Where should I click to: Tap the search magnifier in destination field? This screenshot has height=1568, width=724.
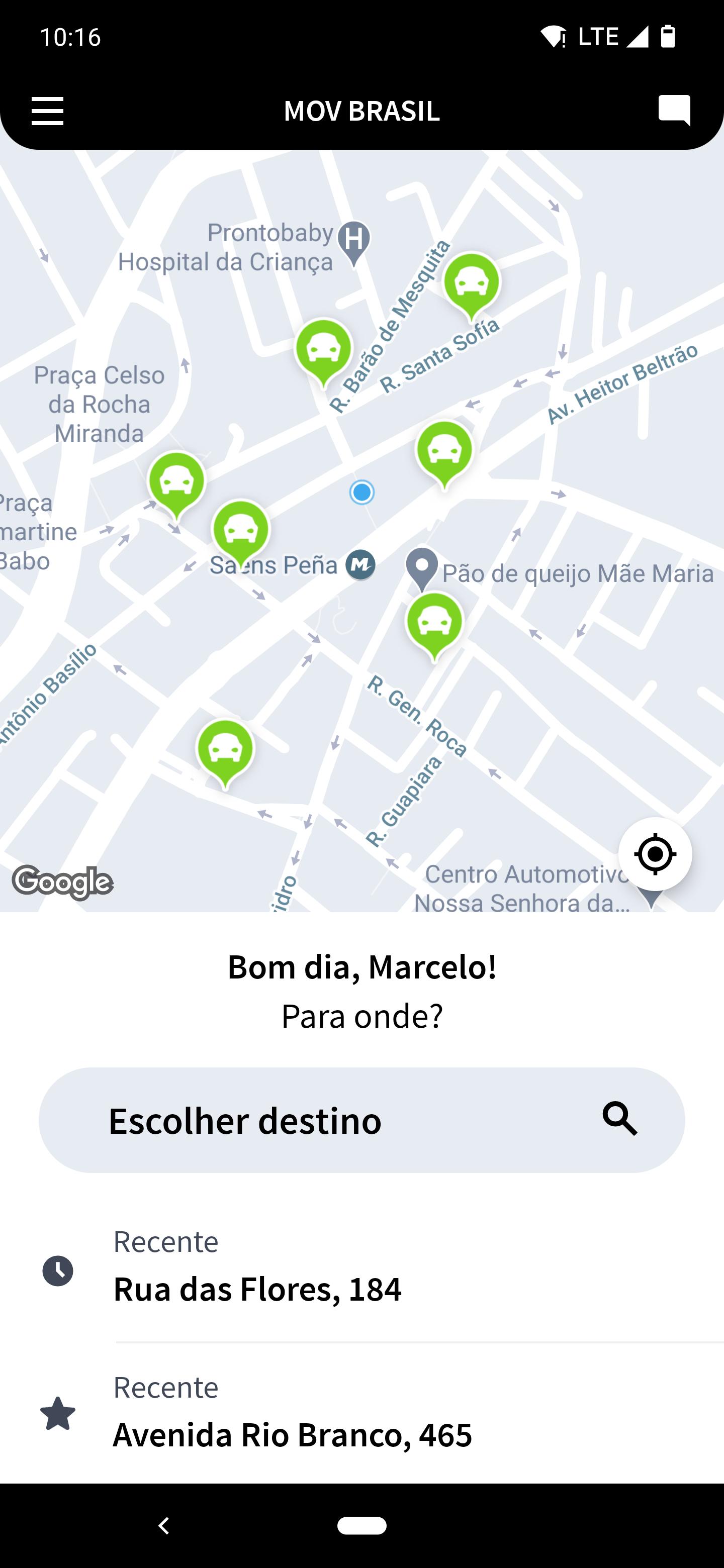tap(620, 1119)
